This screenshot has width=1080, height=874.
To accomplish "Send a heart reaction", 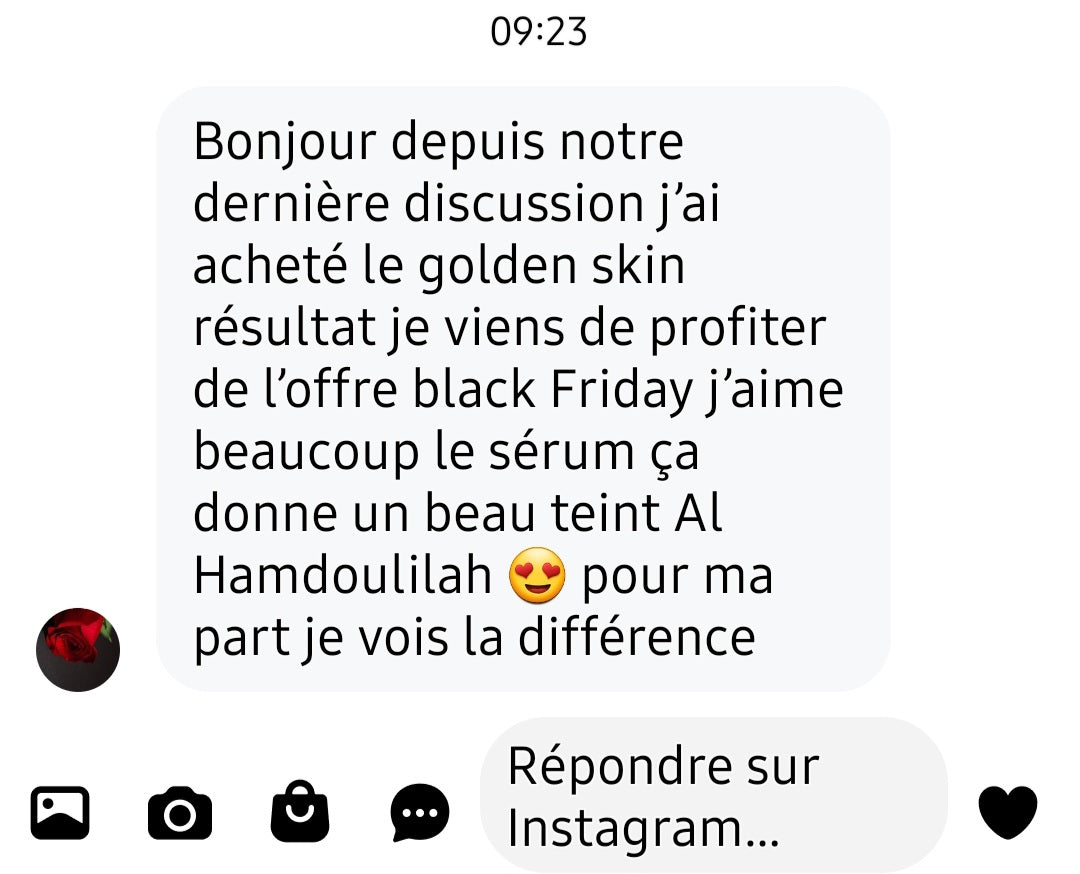I will pyautogui.click(x=1007, y=812).
